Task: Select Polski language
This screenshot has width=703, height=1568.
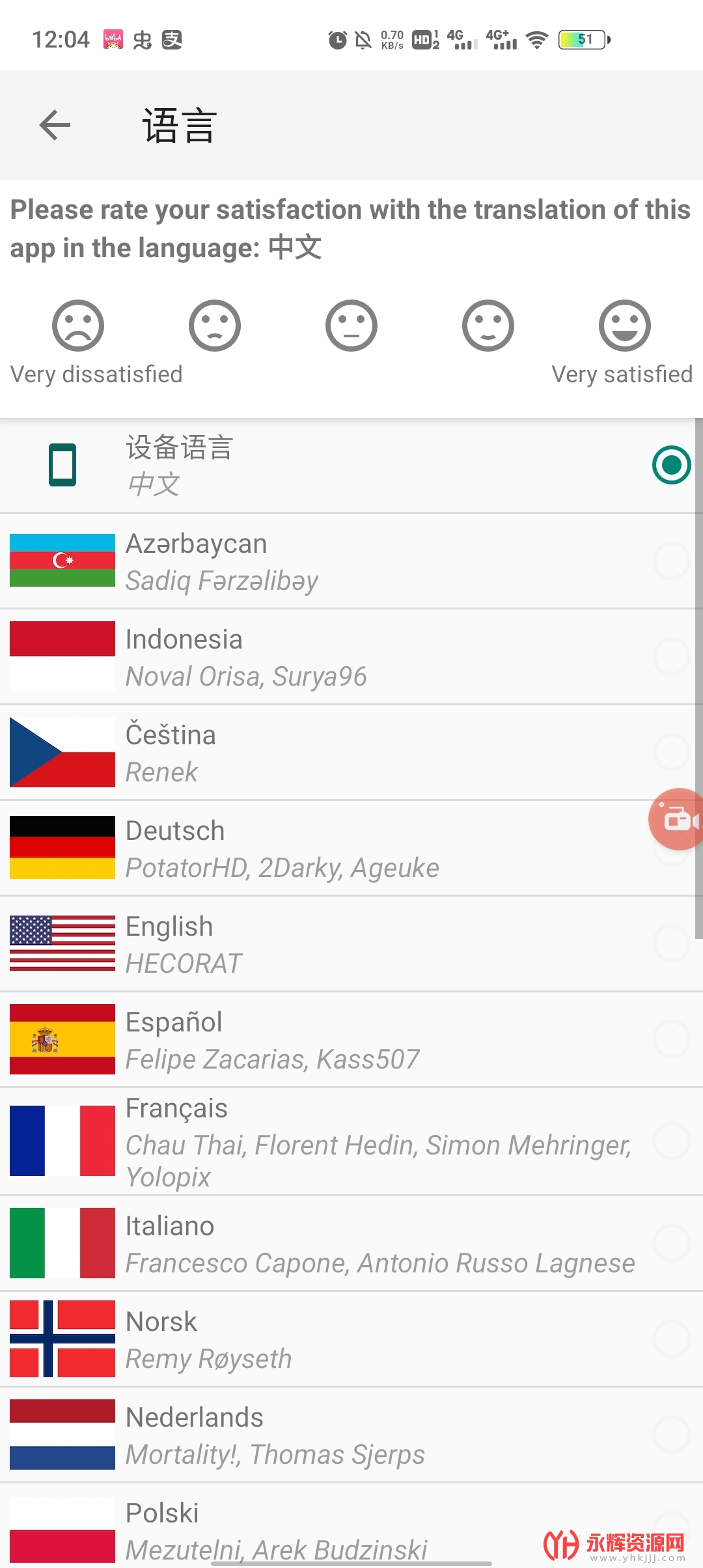Action: click(351, 1527)
